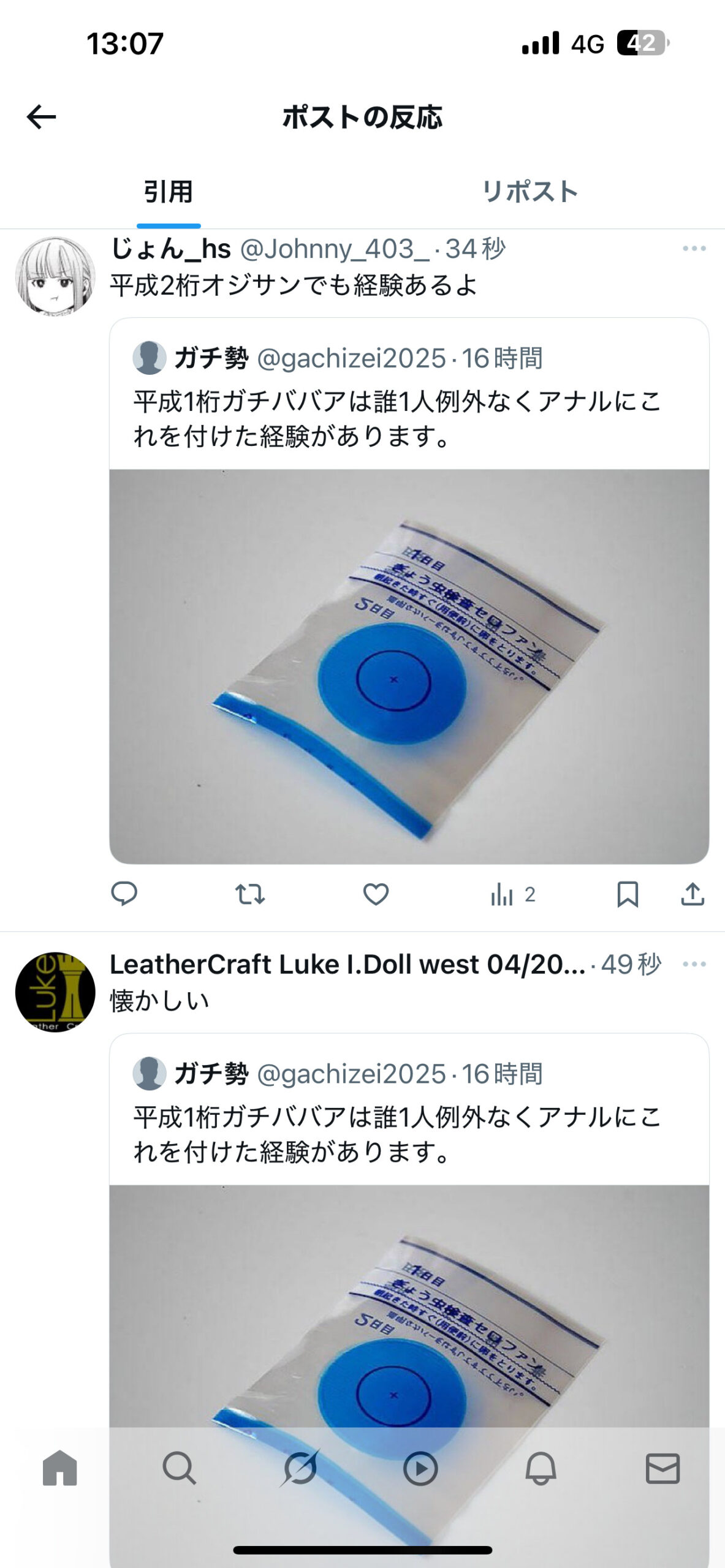Image resolution: width=725 pixels, height=1568 pixels.
Task: Open the Search tab
Action: click(x=179, y=1468)
